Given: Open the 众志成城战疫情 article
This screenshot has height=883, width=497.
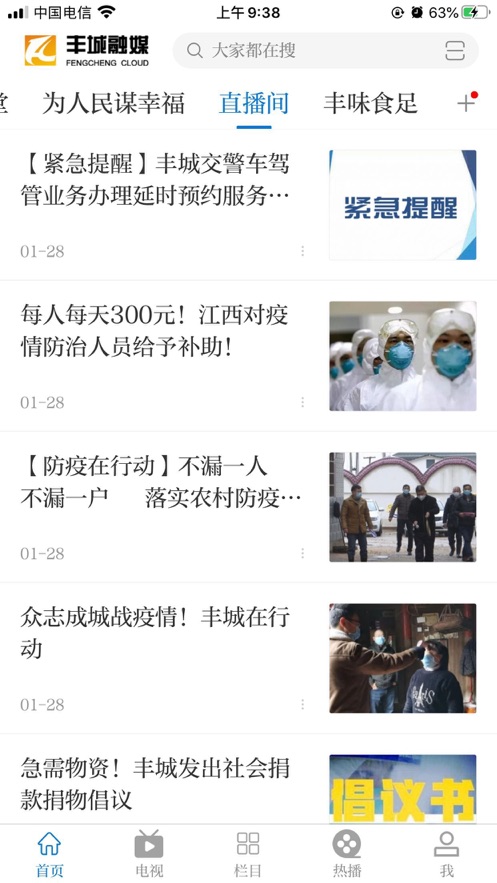Looking at the screenshot, I should point(248,658).
